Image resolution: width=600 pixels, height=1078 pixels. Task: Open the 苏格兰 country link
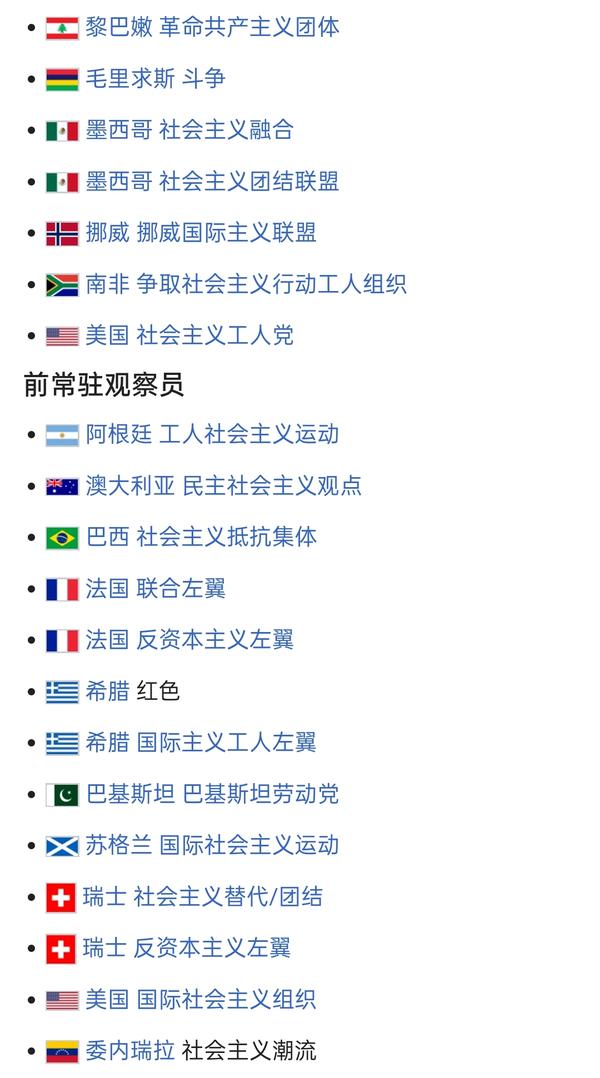(119, 845)
